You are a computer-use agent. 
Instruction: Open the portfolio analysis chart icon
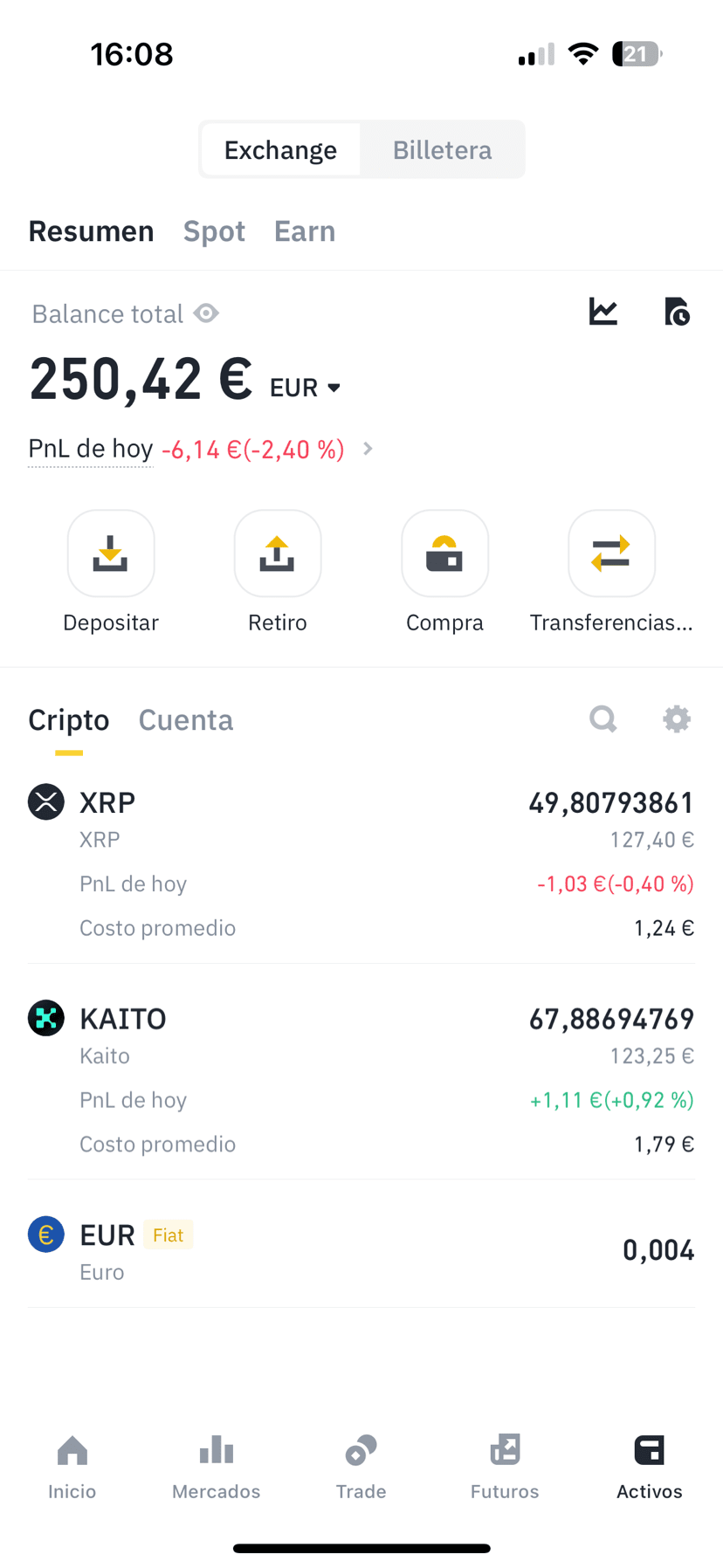tap(603, 312)
